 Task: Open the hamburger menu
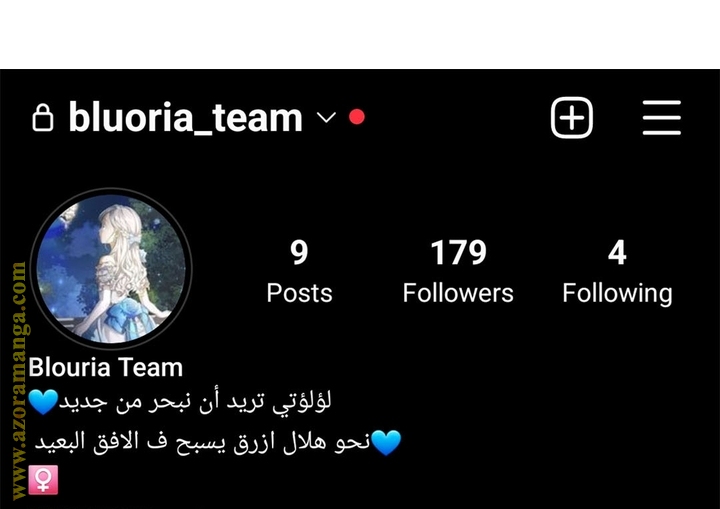click(661, 118)
